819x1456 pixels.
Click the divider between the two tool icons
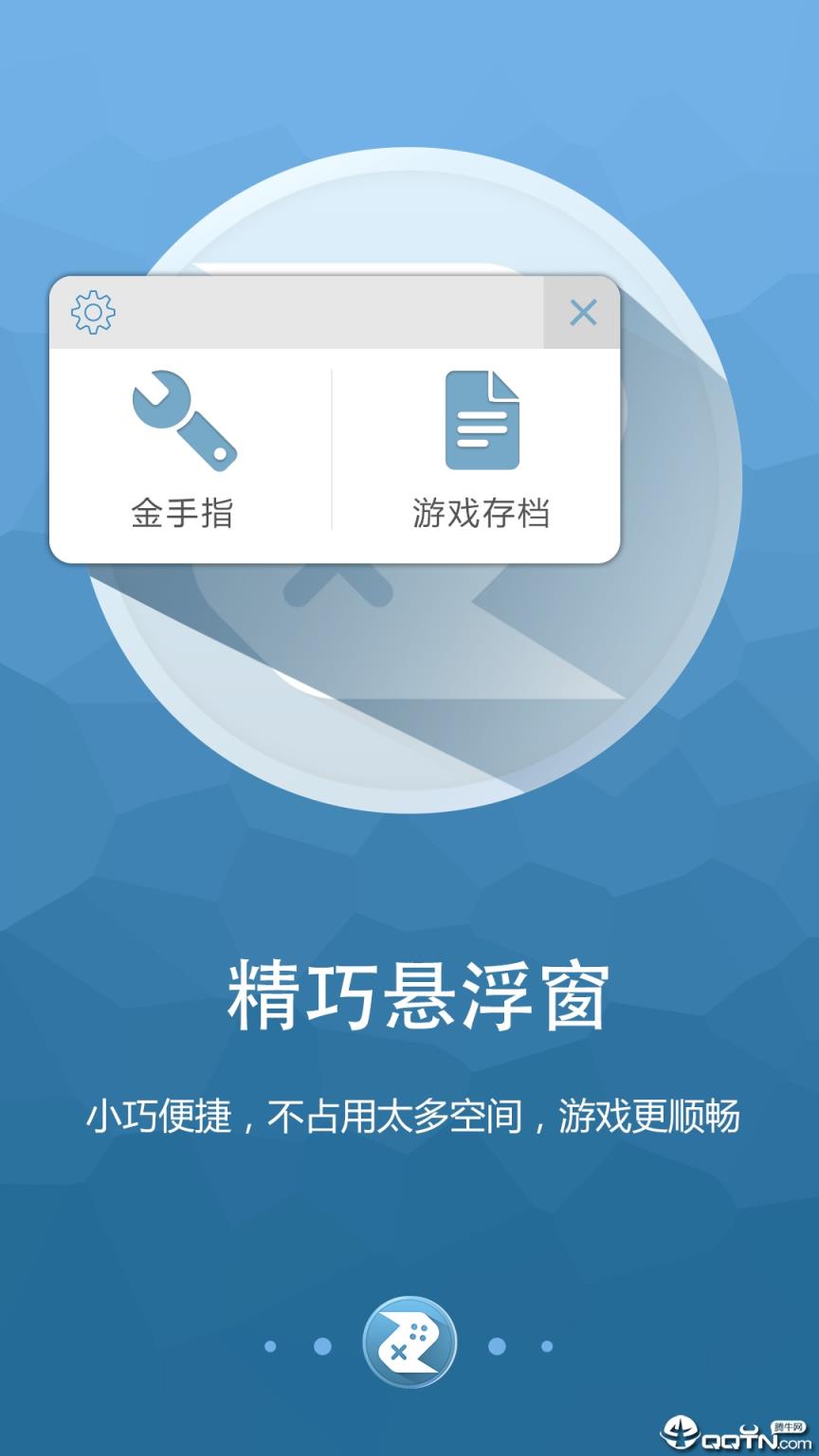333,446
